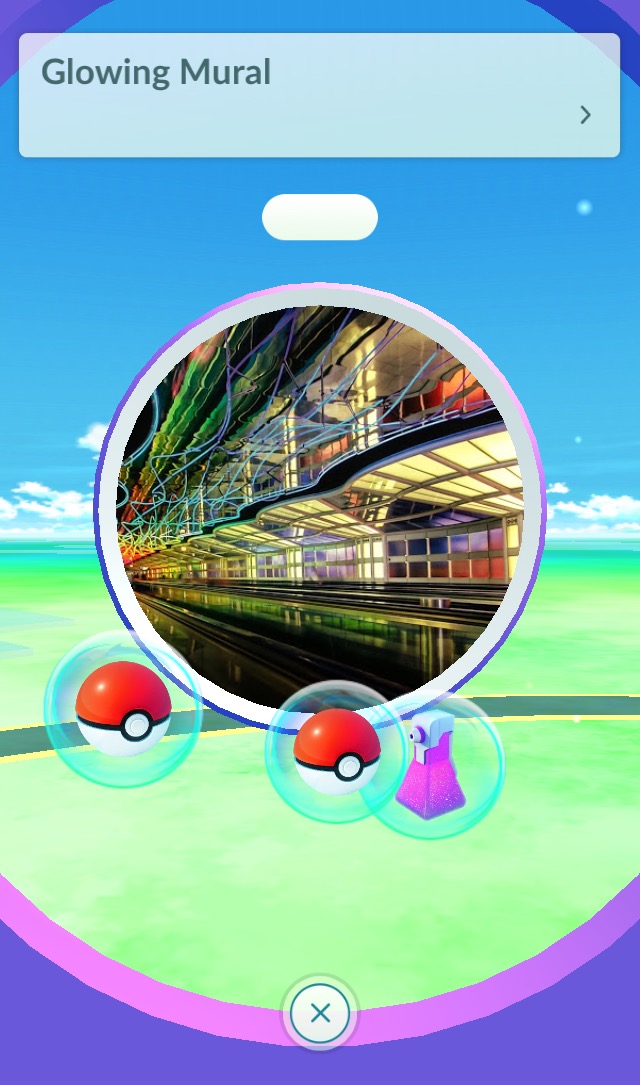Collect the Poké Ball bubble beside the potion
Image resolution: width=640 pixels, height=1085 pixels.
click(336, 751)
